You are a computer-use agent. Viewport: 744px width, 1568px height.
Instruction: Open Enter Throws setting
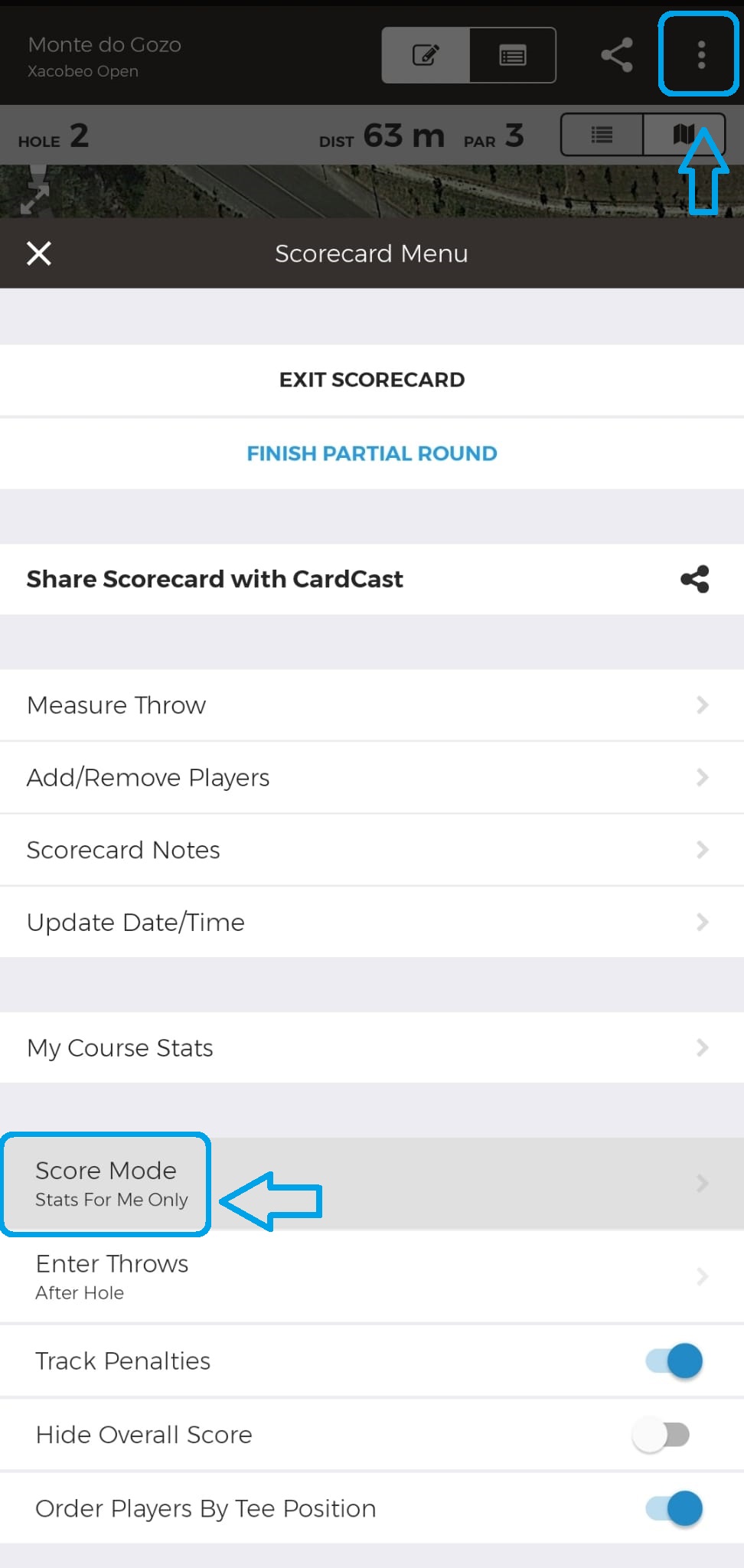tap(372, 1276)
